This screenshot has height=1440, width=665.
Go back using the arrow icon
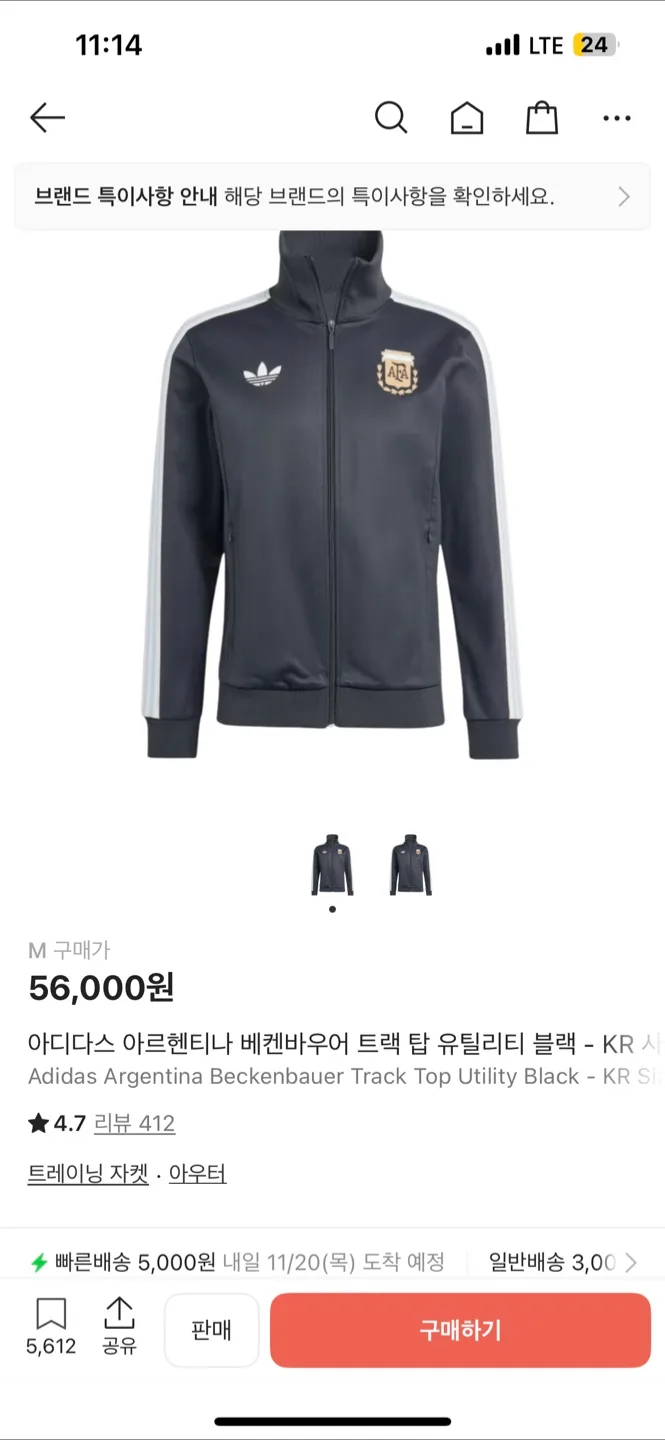47,118
